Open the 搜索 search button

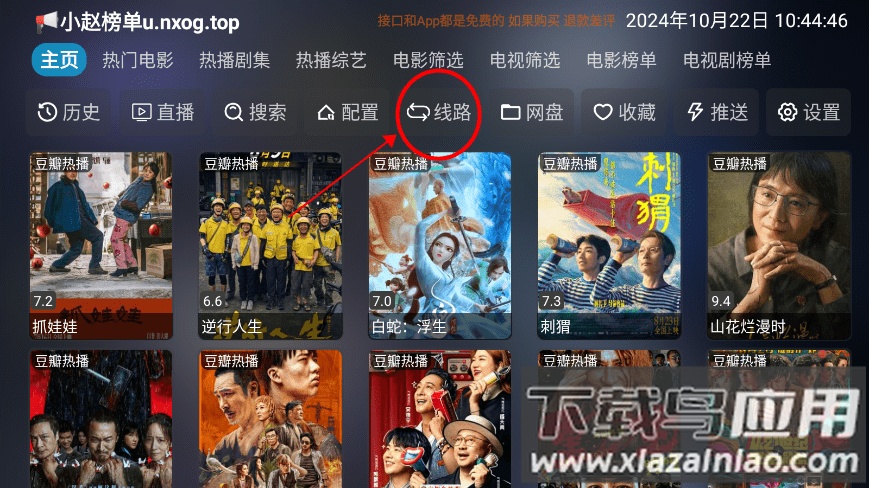255,112
